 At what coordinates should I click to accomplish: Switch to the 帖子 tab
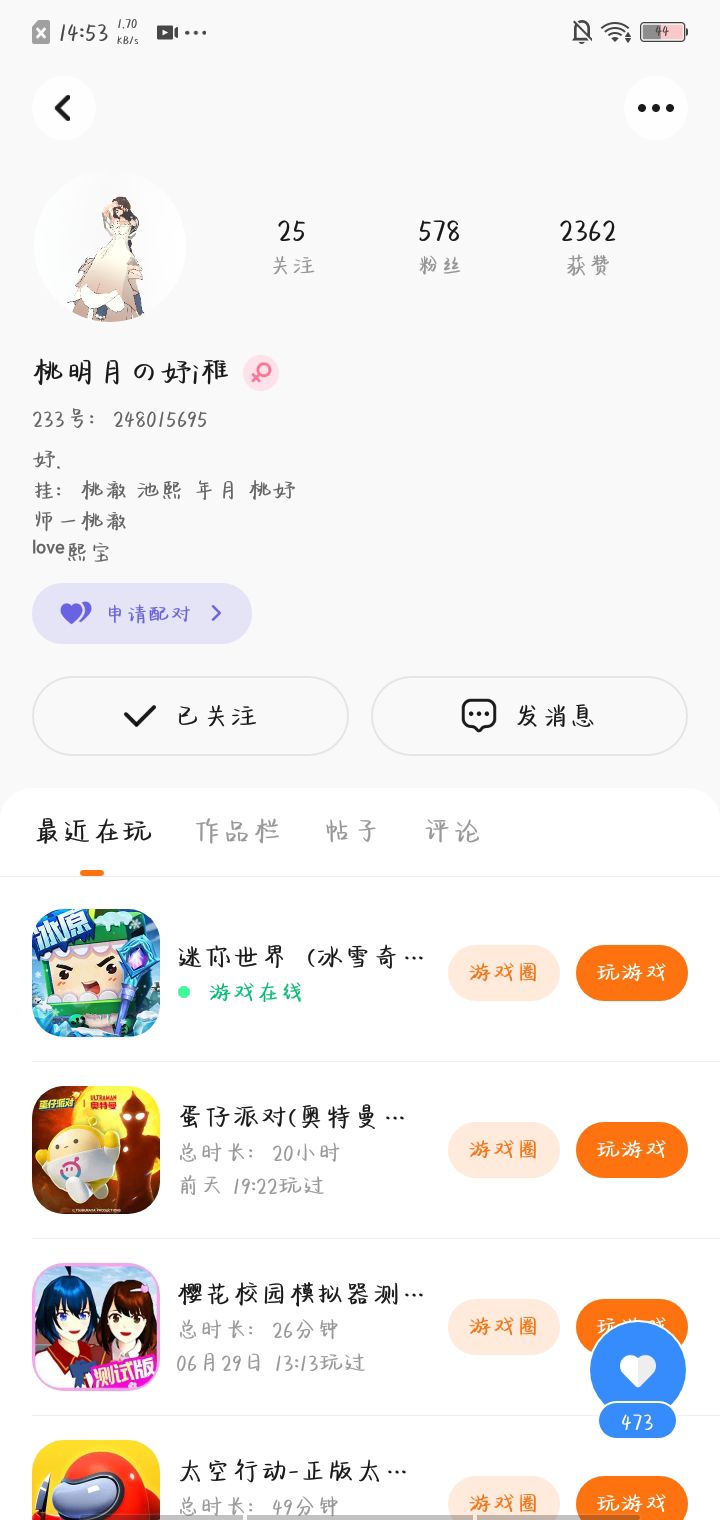point(351,831)
